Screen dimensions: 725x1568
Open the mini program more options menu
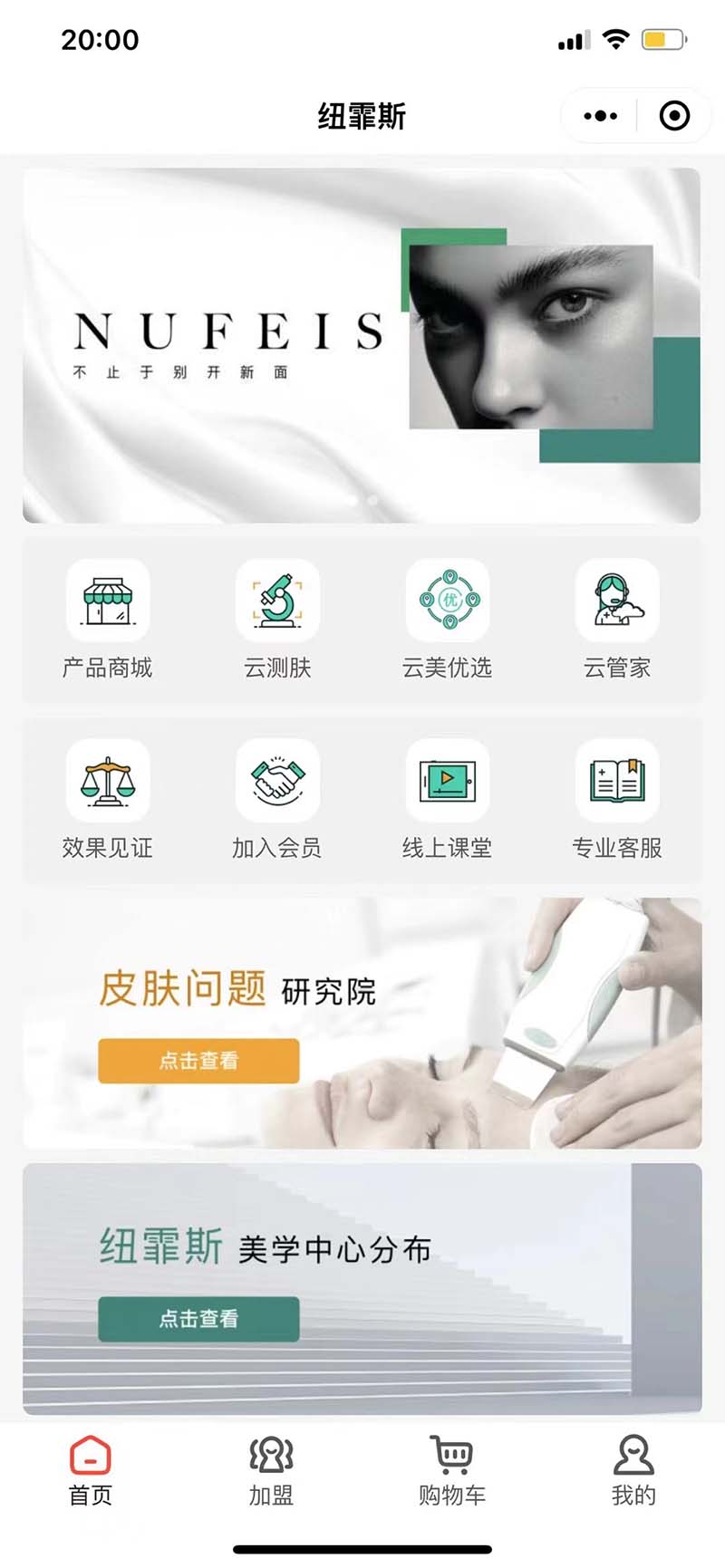point(600,116)
